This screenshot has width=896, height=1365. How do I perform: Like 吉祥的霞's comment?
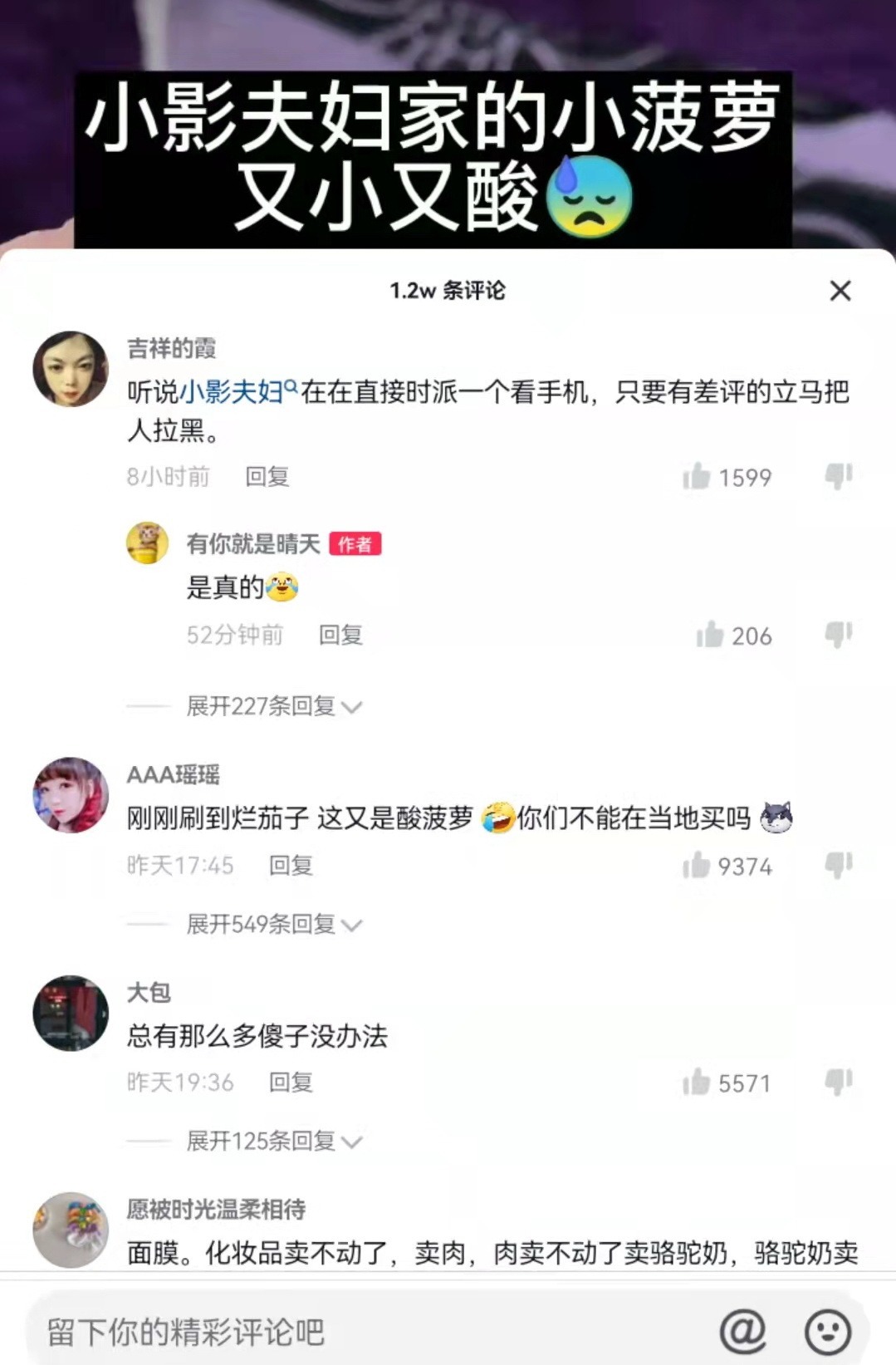coord(698,477)
